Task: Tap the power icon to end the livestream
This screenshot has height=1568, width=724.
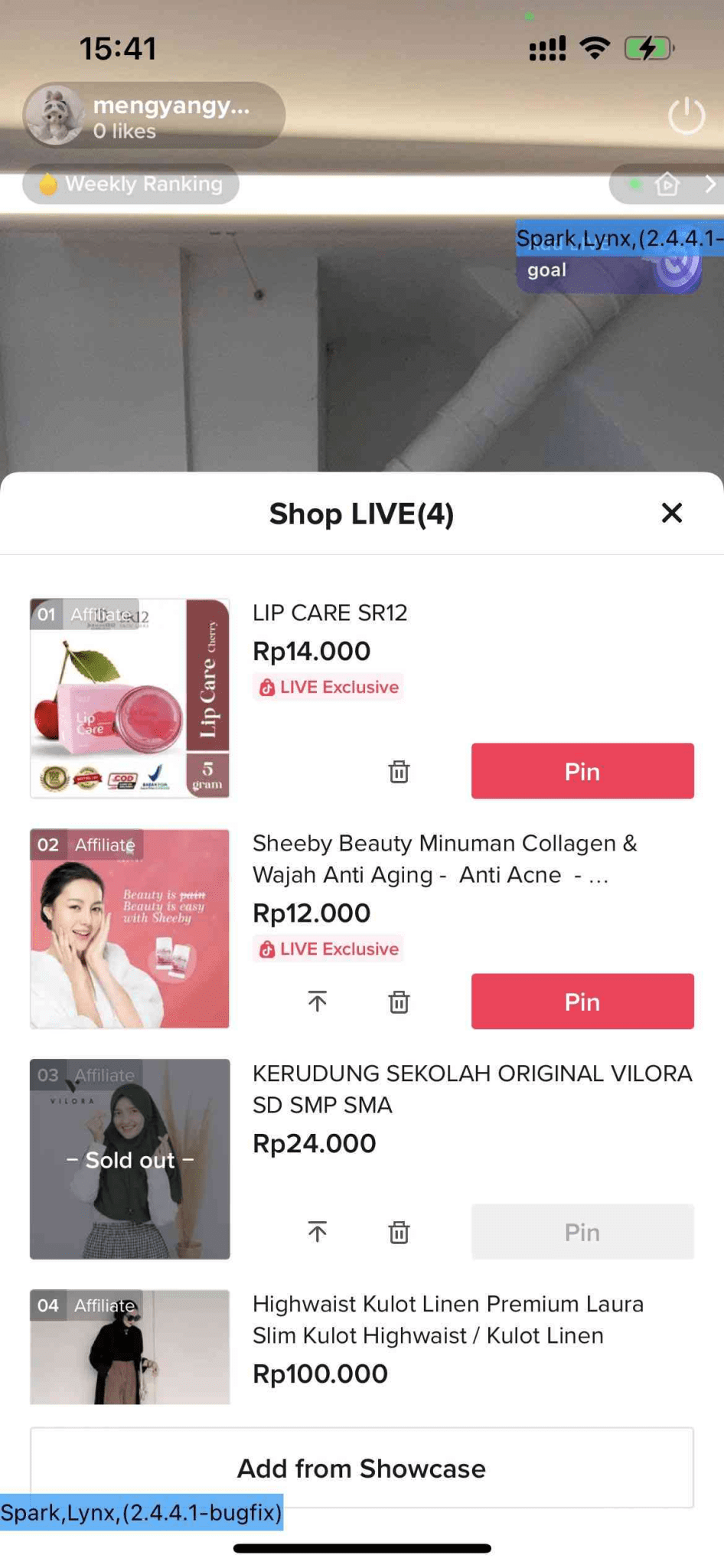Action: tap(685, 116)
